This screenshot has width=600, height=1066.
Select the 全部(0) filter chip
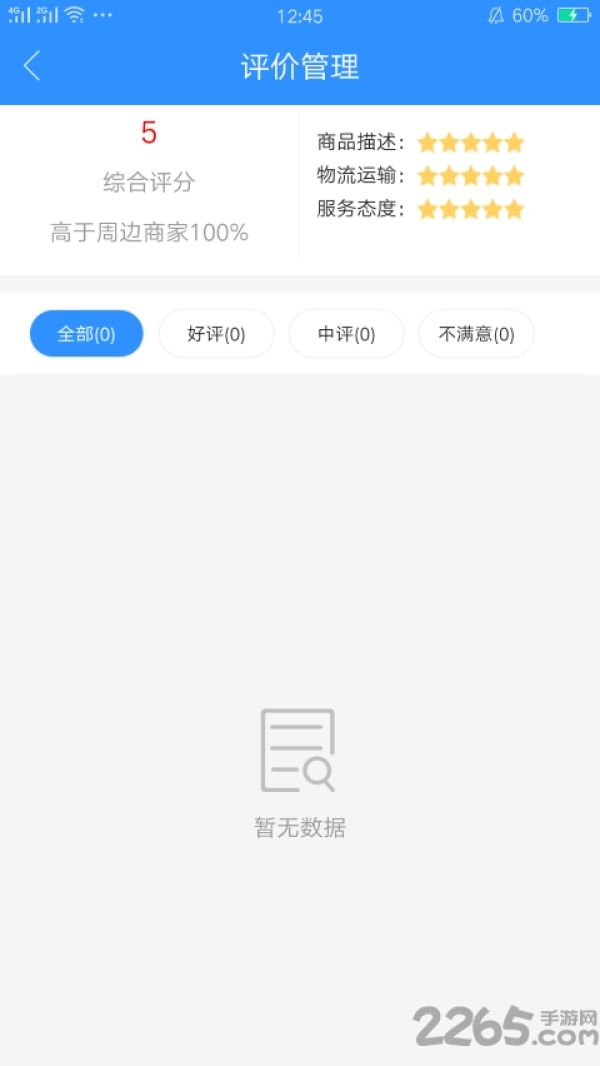pos(86,334)
